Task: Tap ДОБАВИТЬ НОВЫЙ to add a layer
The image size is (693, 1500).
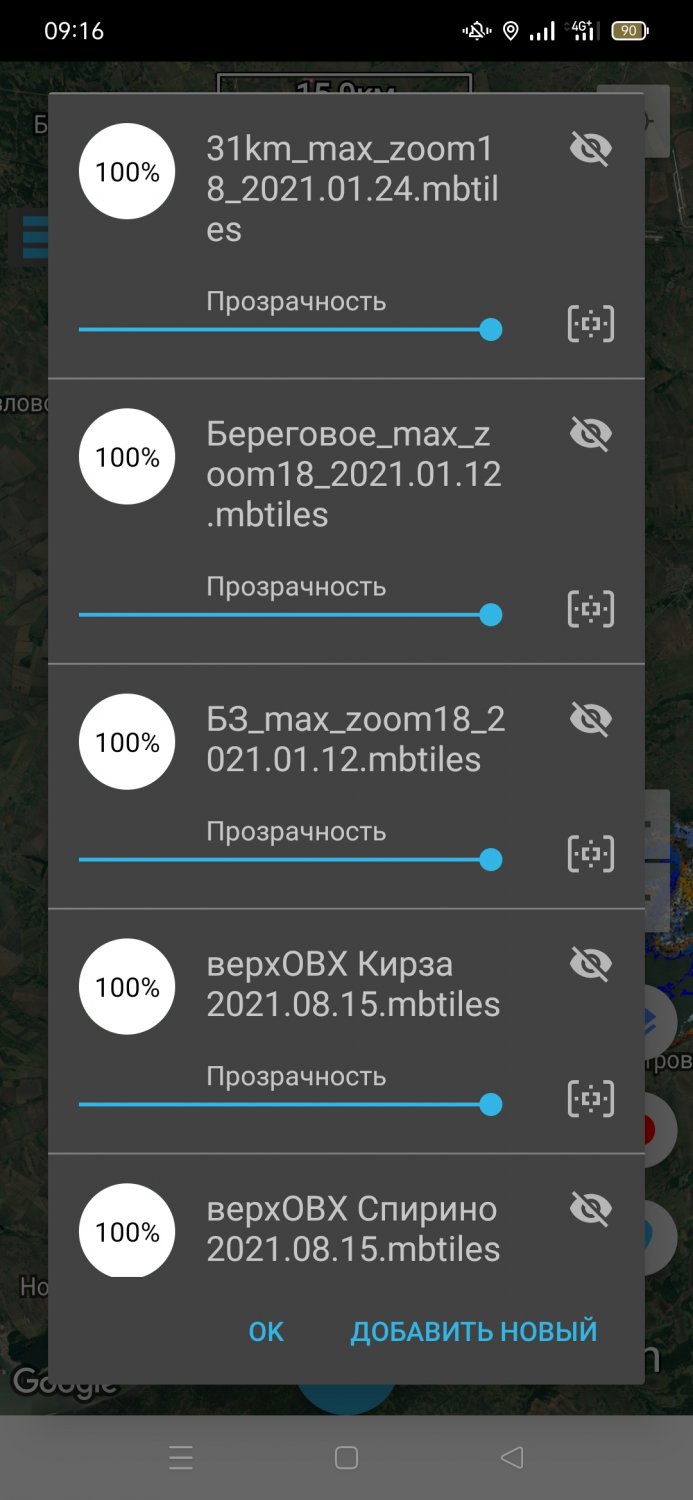Action: click(473, 1332)
